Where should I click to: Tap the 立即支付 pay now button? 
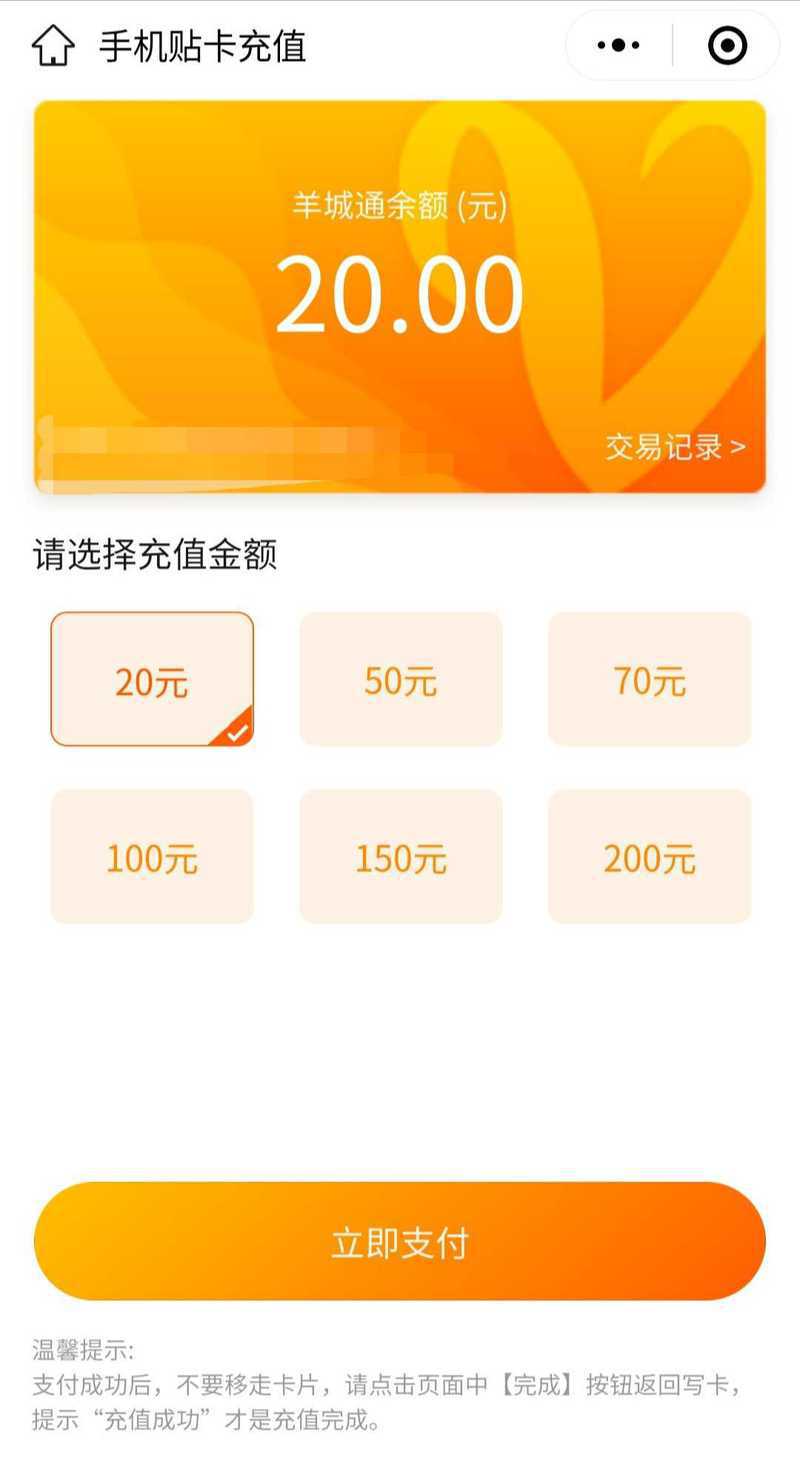(400, 1241)
